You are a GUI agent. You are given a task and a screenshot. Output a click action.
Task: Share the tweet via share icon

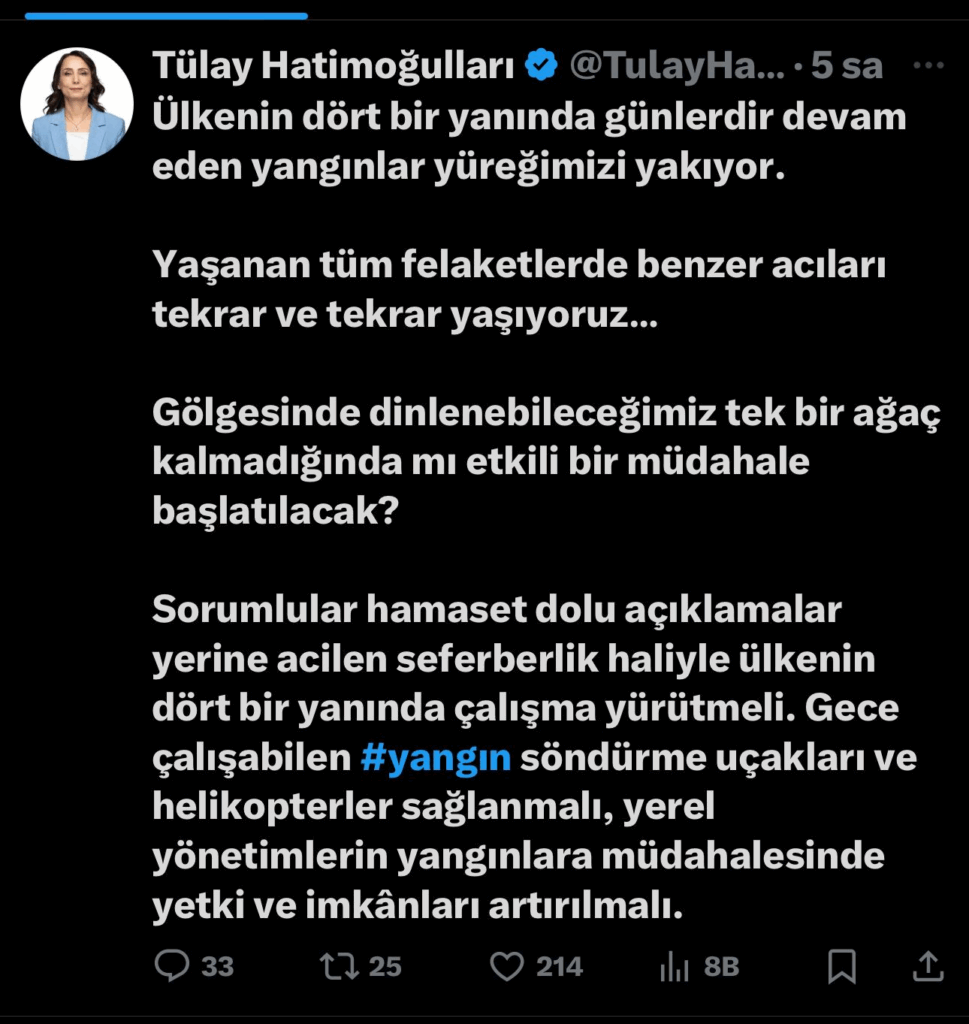(x=928, y=965)
